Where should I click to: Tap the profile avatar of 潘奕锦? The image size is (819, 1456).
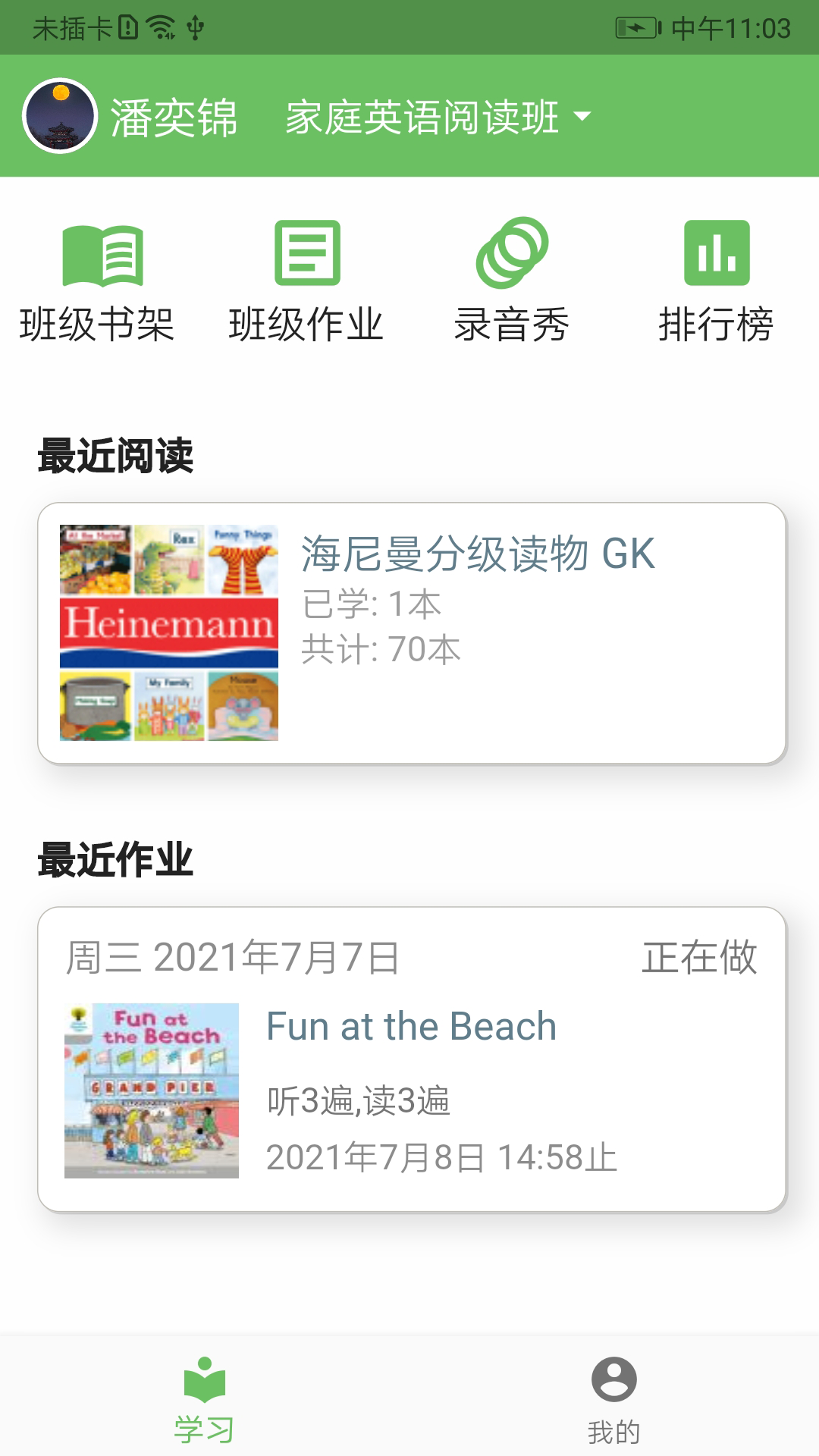[60, 116]
